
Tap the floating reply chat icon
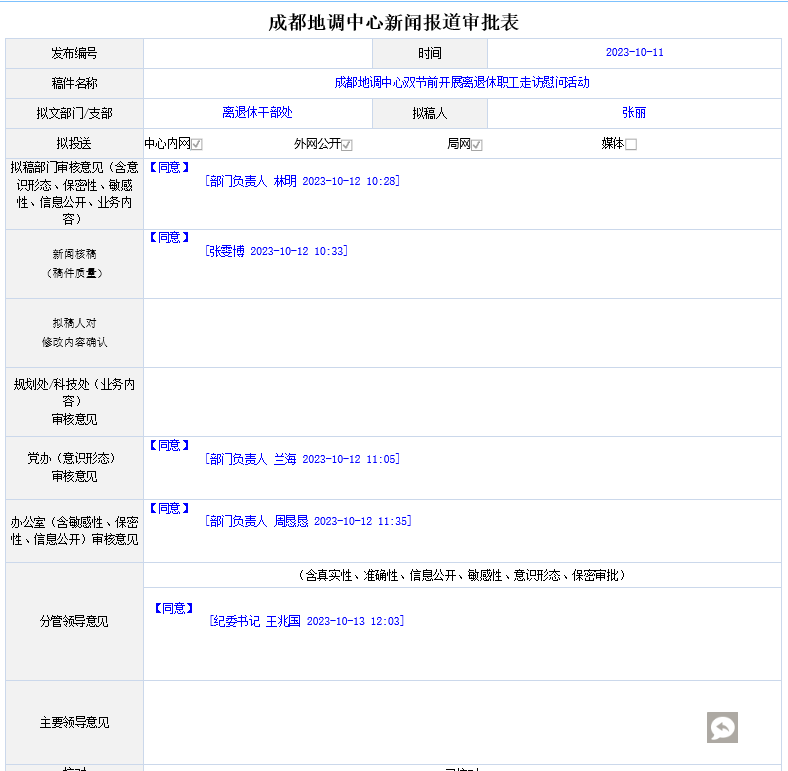pyautogui.click(x=722, y=727)
